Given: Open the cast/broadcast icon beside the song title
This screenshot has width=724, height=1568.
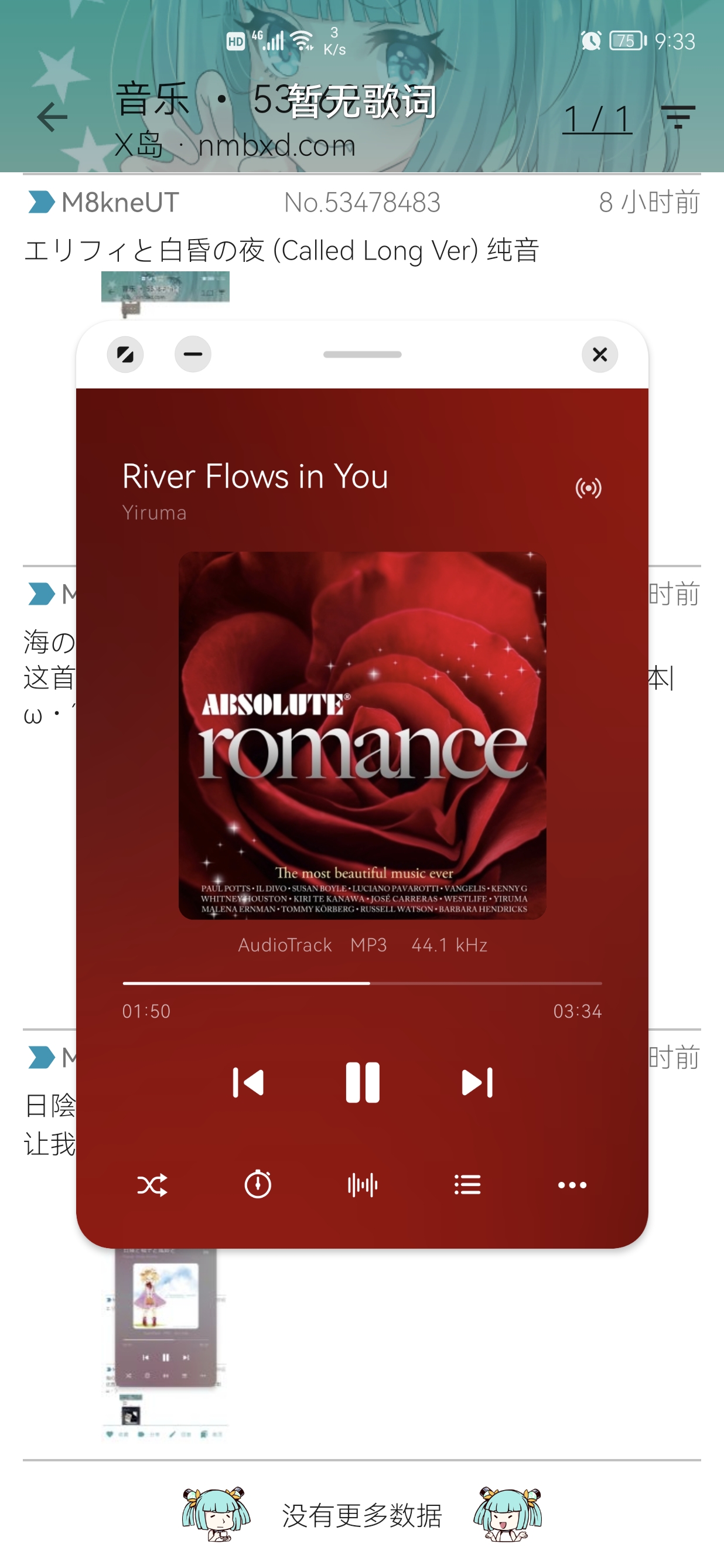Looking at the screenshot, I should (x=588, y=488).
